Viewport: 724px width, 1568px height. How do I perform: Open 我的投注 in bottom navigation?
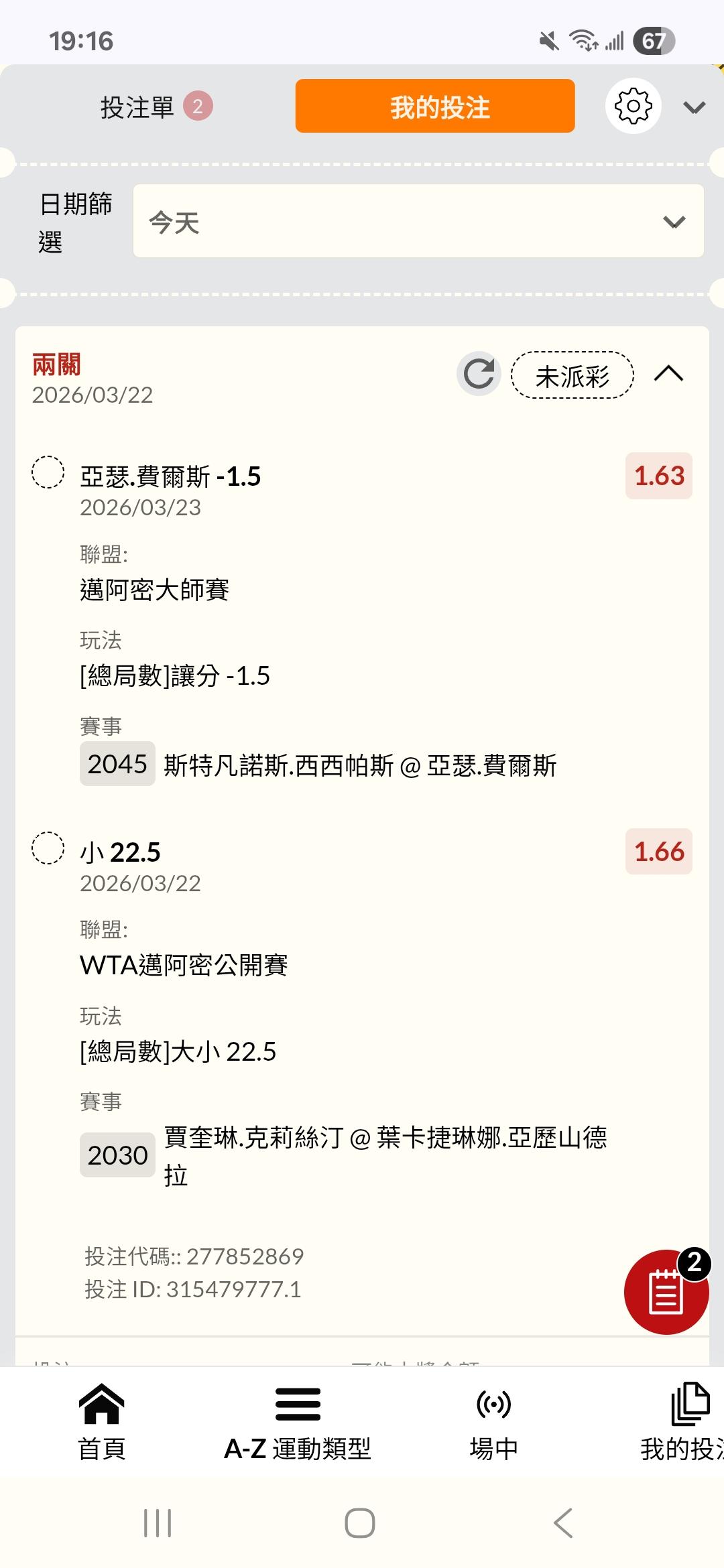(684, 1422)
